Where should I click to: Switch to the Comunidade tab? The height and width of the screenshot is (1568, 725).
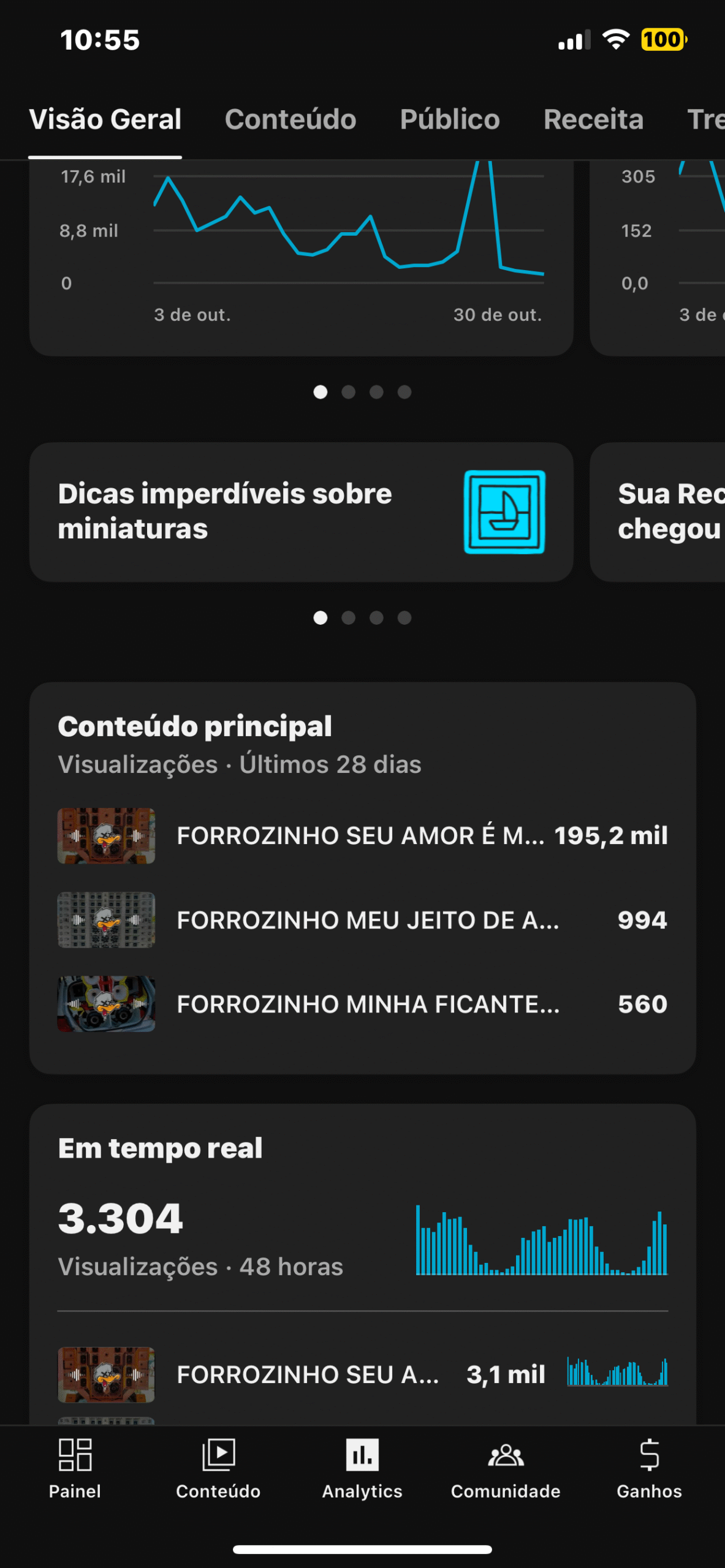click(x=506, y=1468)
